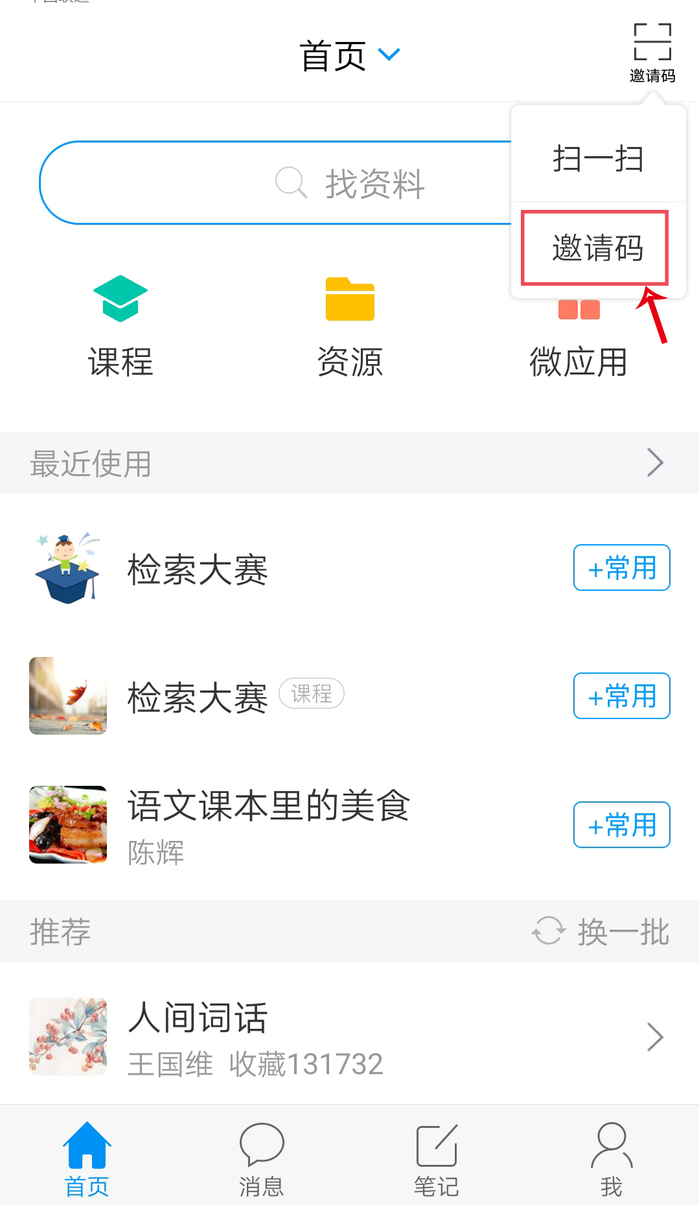Image resolution: width=699 pixels, height=1205 pixels.
Task: Open 语文课本里的美食 by 陈辉
Action: pyautogui.click(x=270, y=825)
